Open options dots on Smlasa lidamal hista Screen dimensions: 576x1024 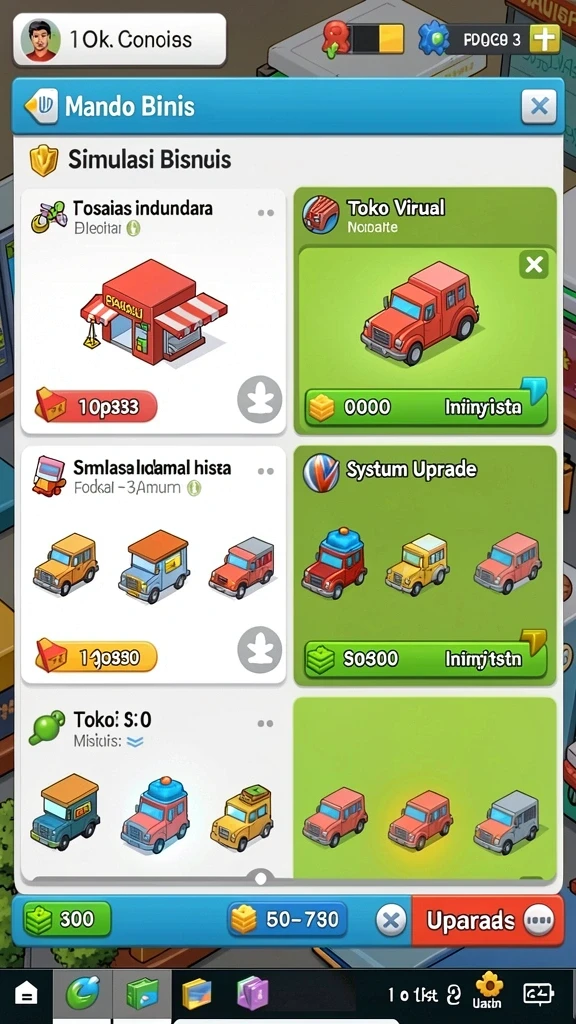click(265, 471)
